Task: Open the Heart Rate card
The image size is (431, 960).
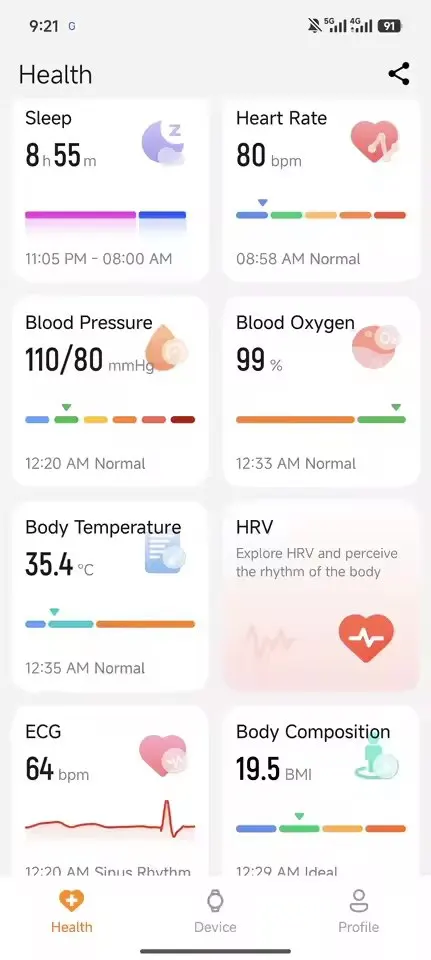Action: pyautogui.click(x=321, y=190)
